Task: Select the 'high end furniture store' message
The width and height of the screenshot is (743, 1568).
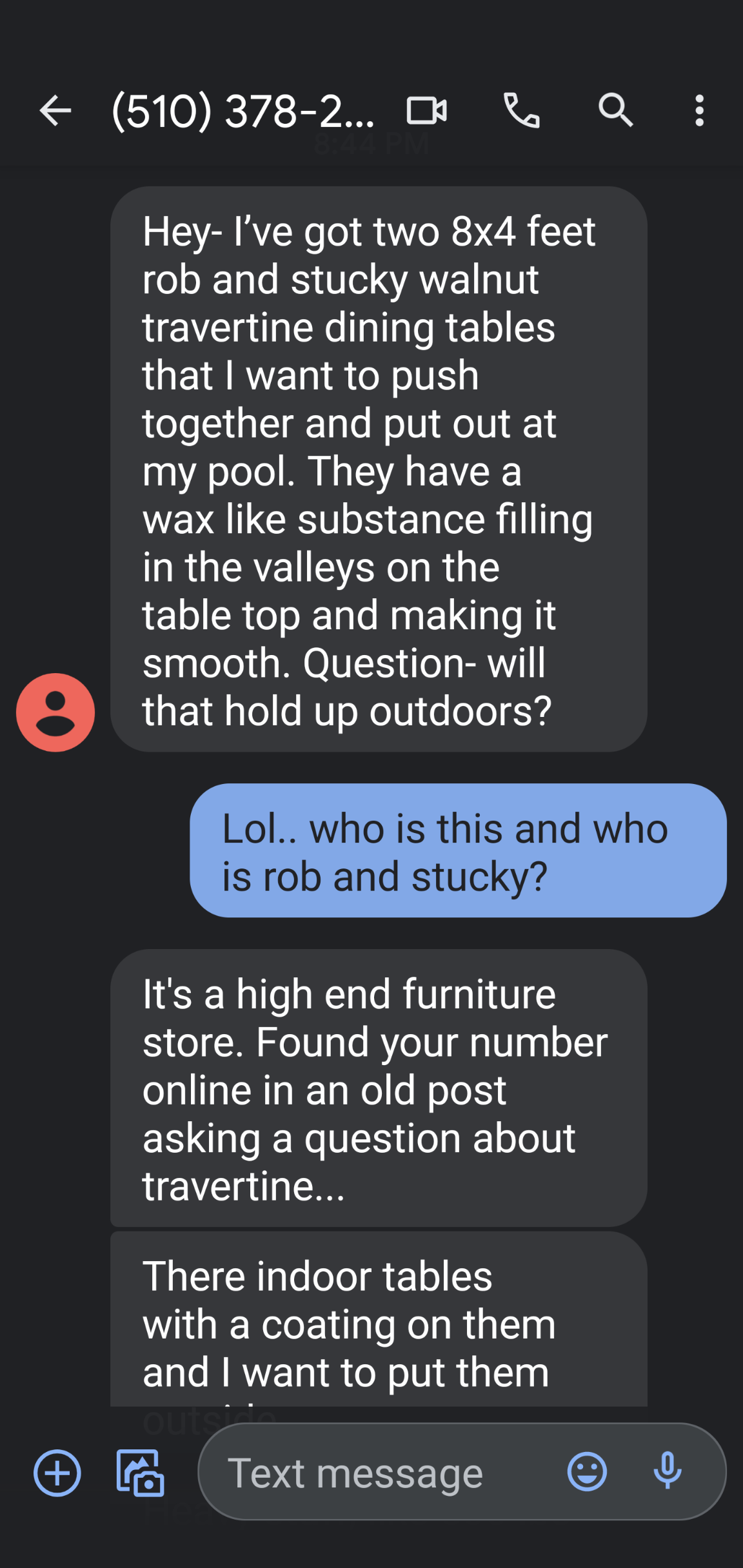Action: [x=379, y=1090]
